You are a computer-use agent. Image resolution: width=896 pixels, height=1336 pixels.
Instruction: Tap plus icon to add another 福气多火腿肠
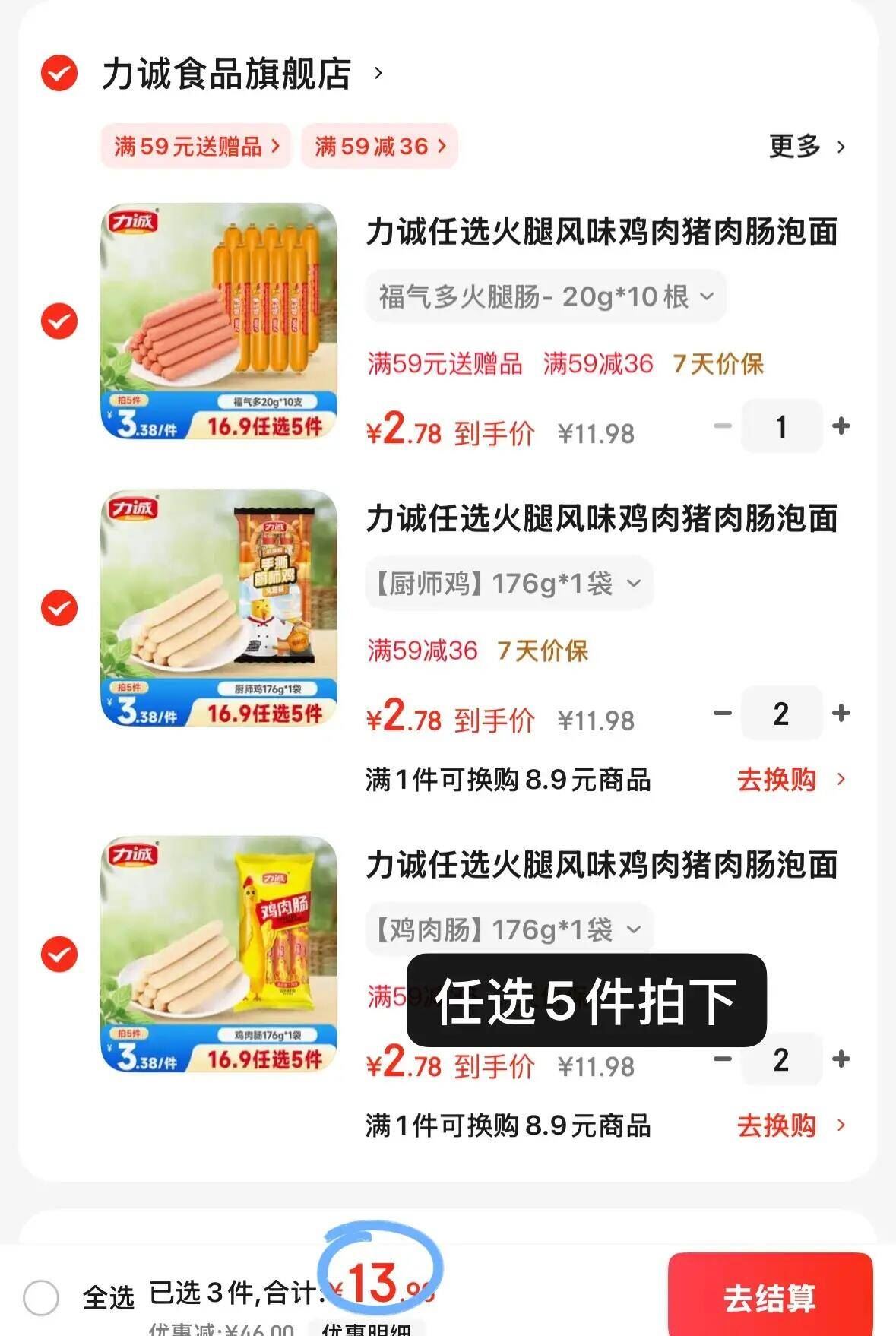point(839,426)
